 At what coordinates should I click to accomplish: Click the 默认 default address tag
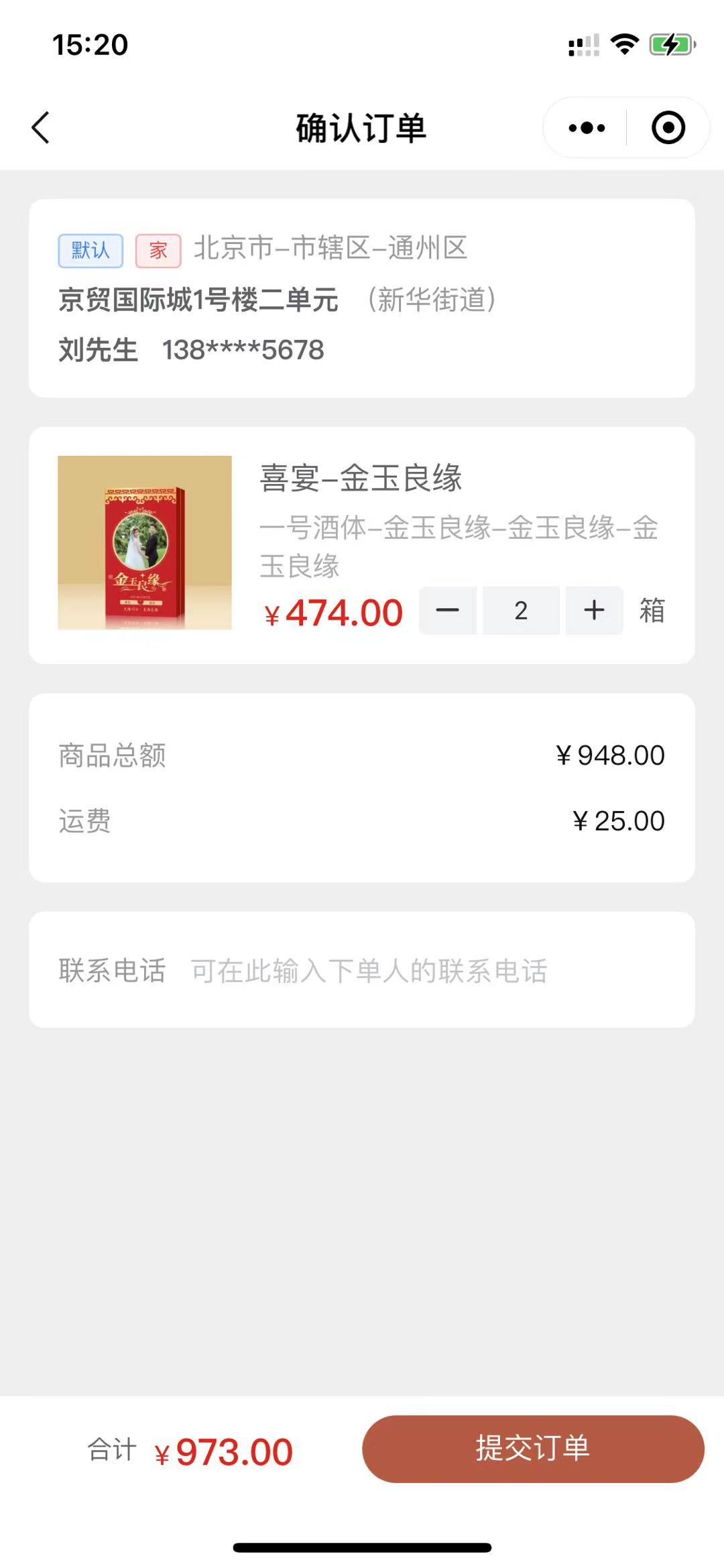tap(90, 249)
